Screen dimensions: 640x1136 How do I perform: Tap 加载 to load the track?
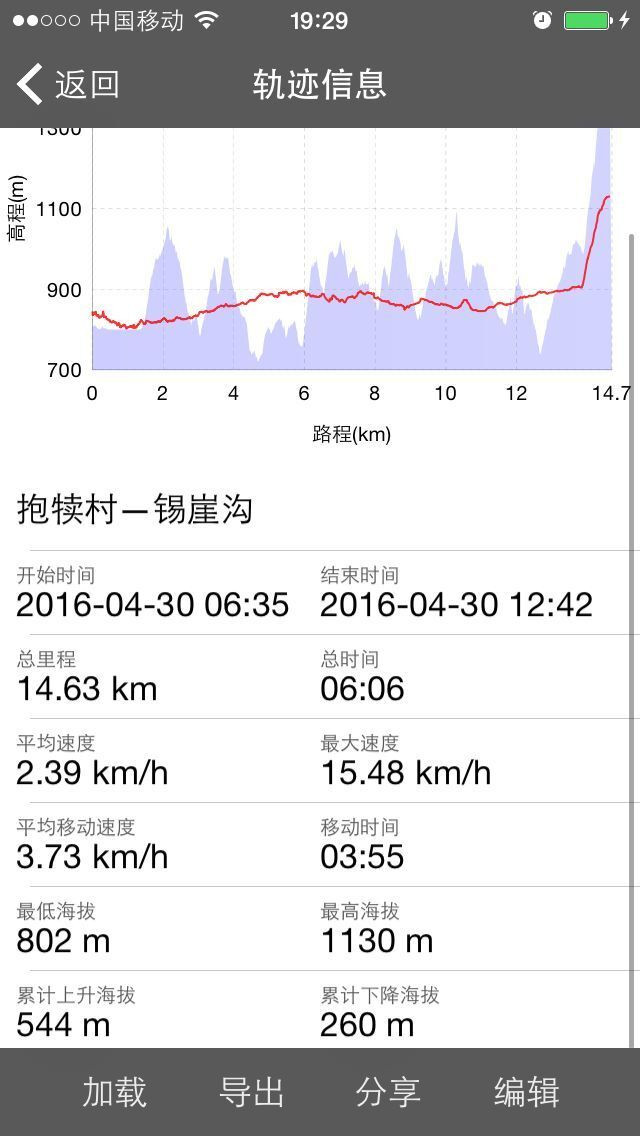(115, 1092)
